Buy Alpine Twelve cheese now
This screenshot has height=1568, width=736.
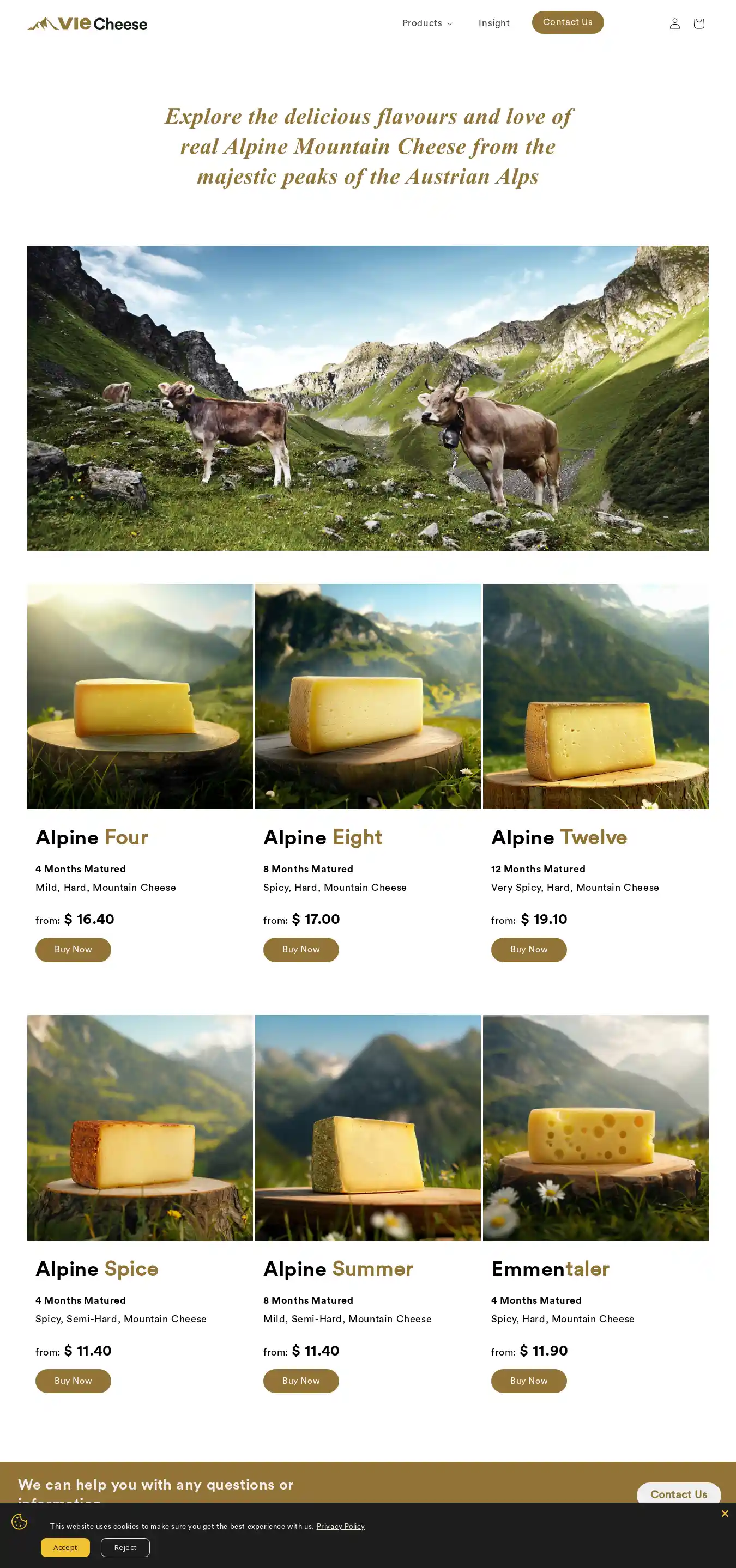point(529,950)
